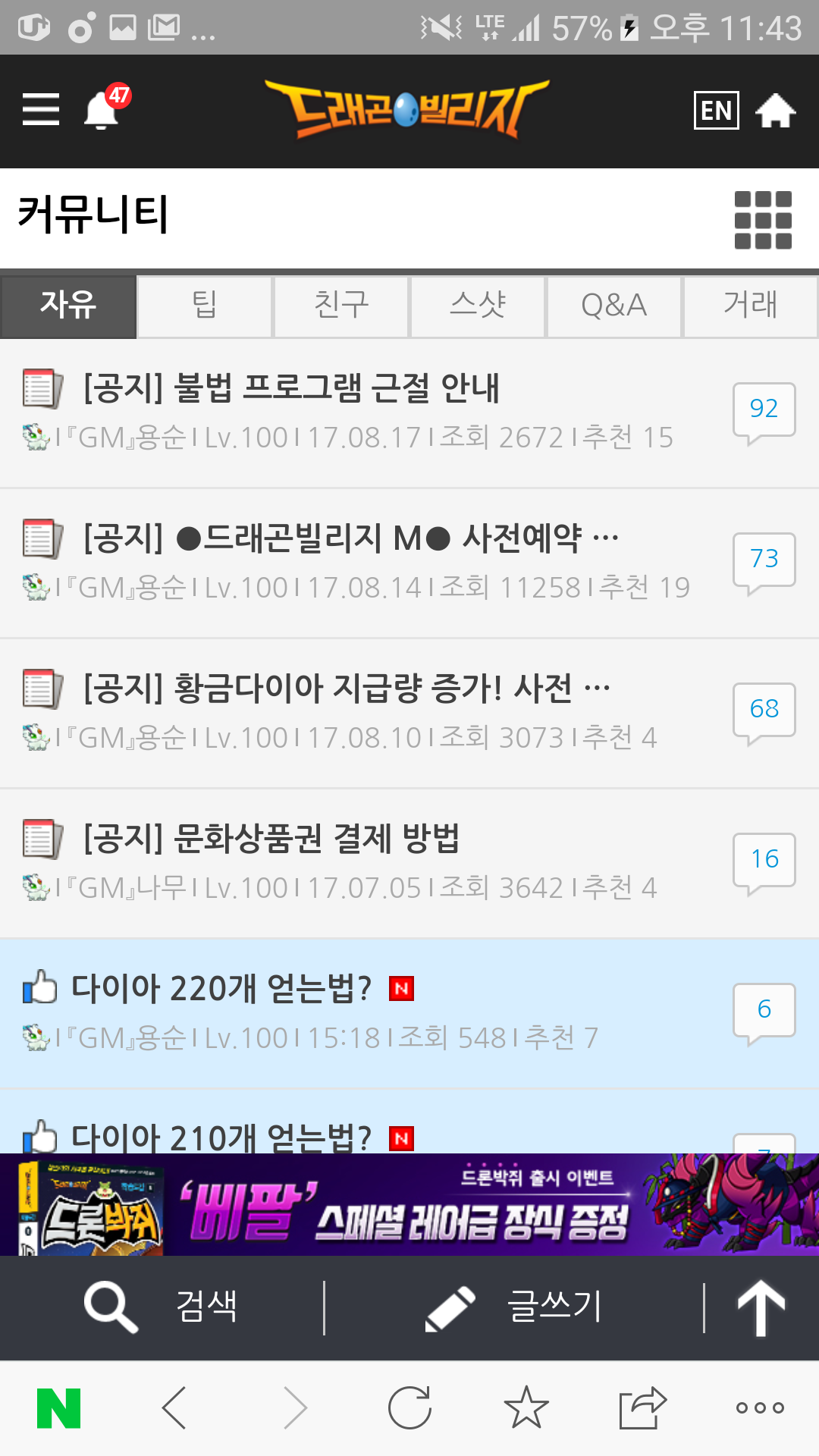
Task: Open the 문화상품권 결제 방법 notice
Action: click(271, 839)
